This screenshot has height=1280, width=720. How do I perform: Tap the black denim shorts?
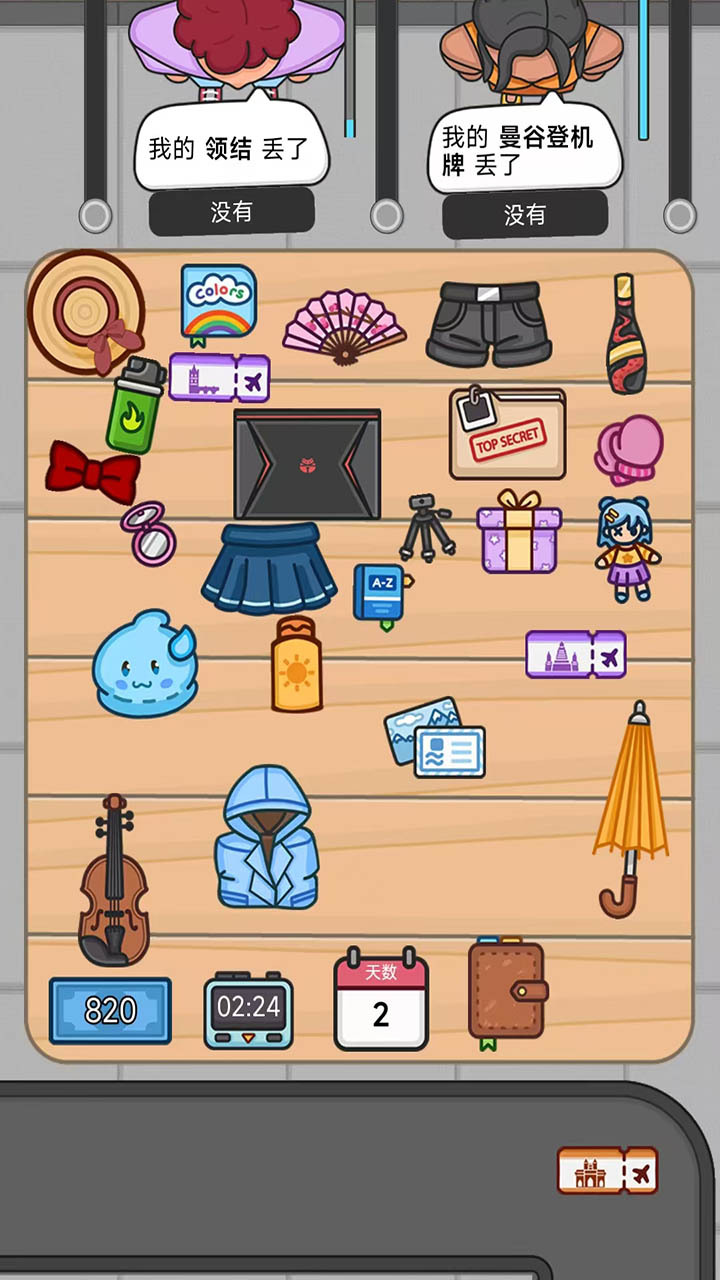pos(489,323)
